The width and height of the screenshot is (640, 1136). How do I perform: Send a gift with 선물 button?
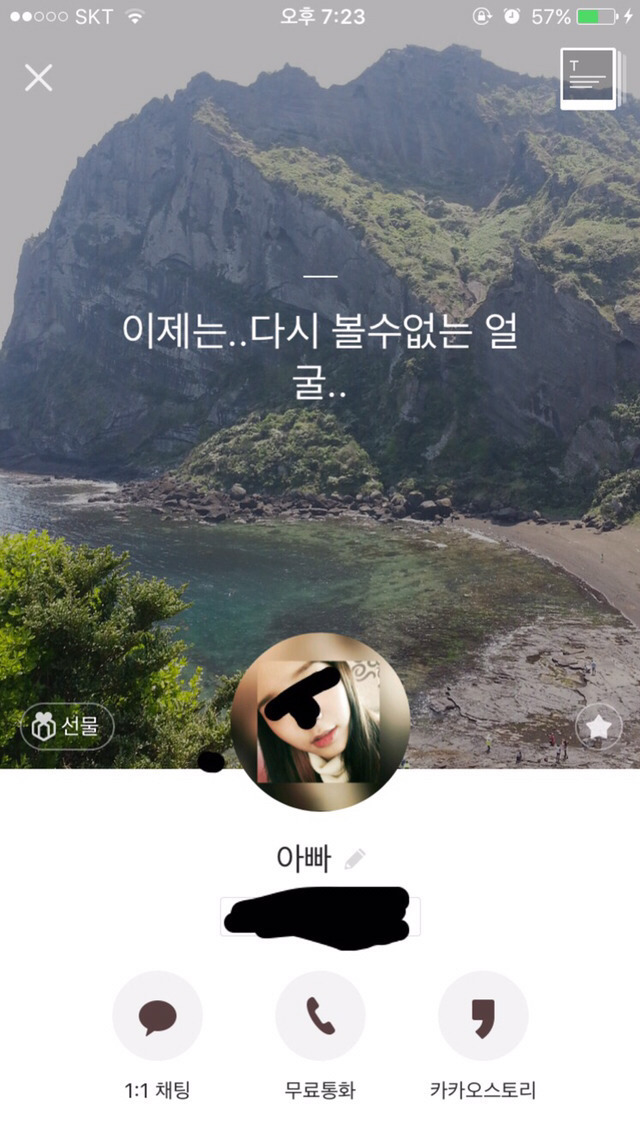(67, 728)
